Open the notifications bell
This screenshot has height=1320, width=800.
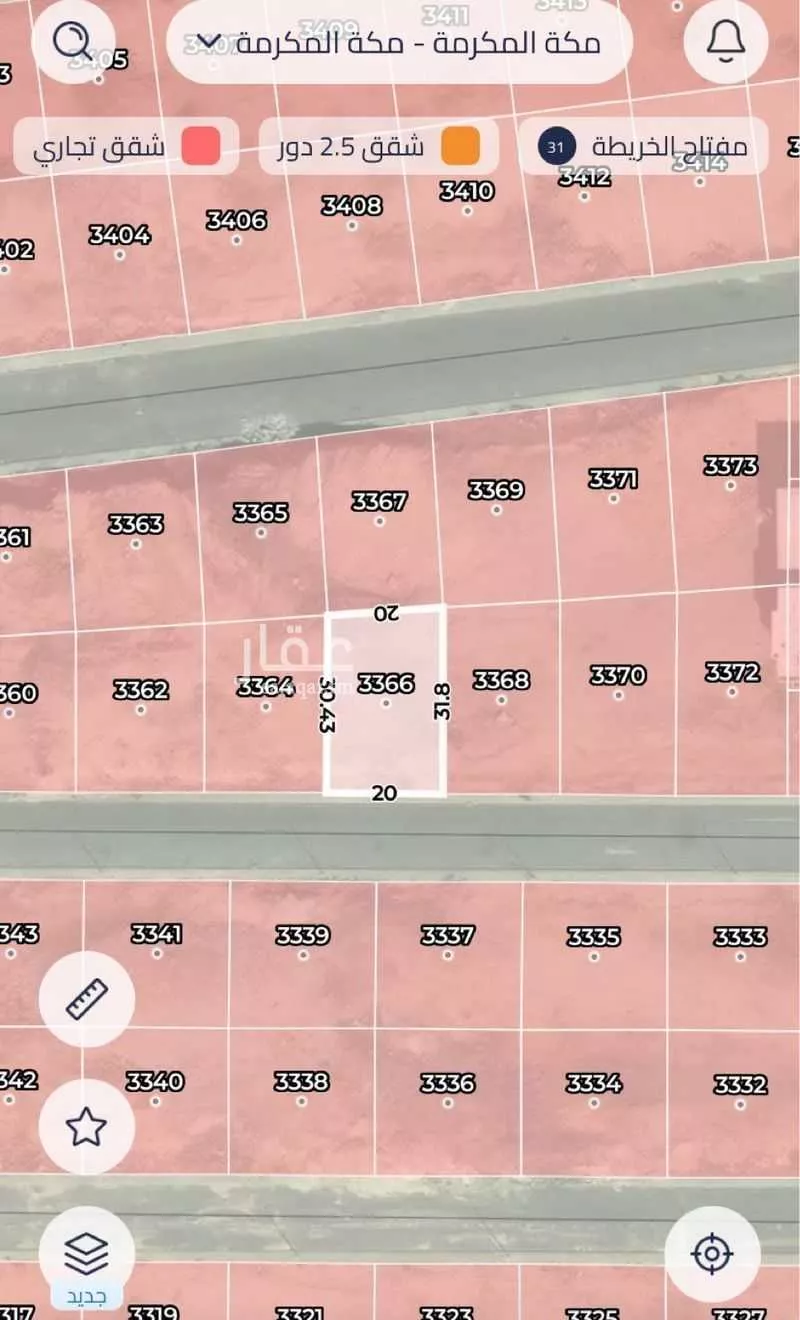point(726,42)
